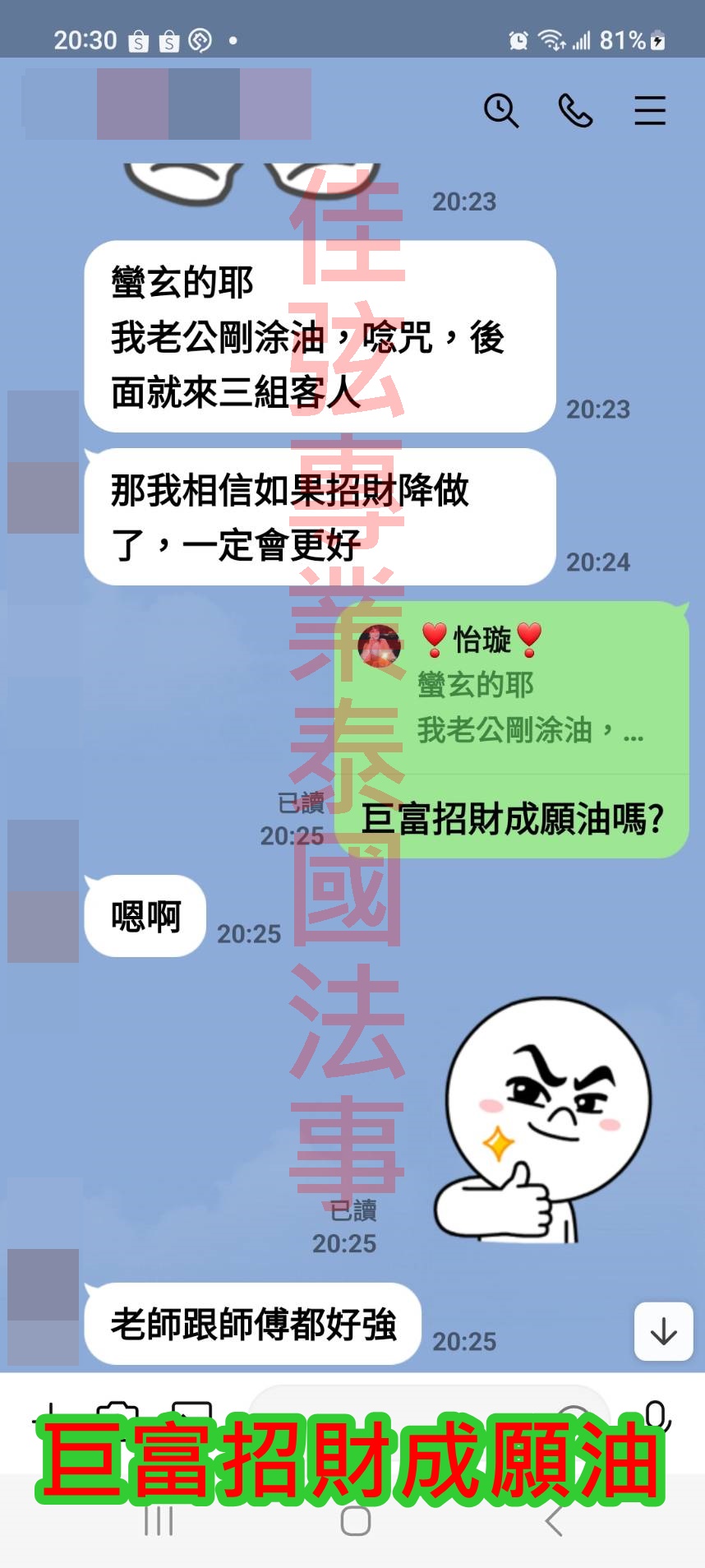This screenshot has height=1568, width=705.
Task: Start a voice call from the header
Action: click(x=575, y=110)
